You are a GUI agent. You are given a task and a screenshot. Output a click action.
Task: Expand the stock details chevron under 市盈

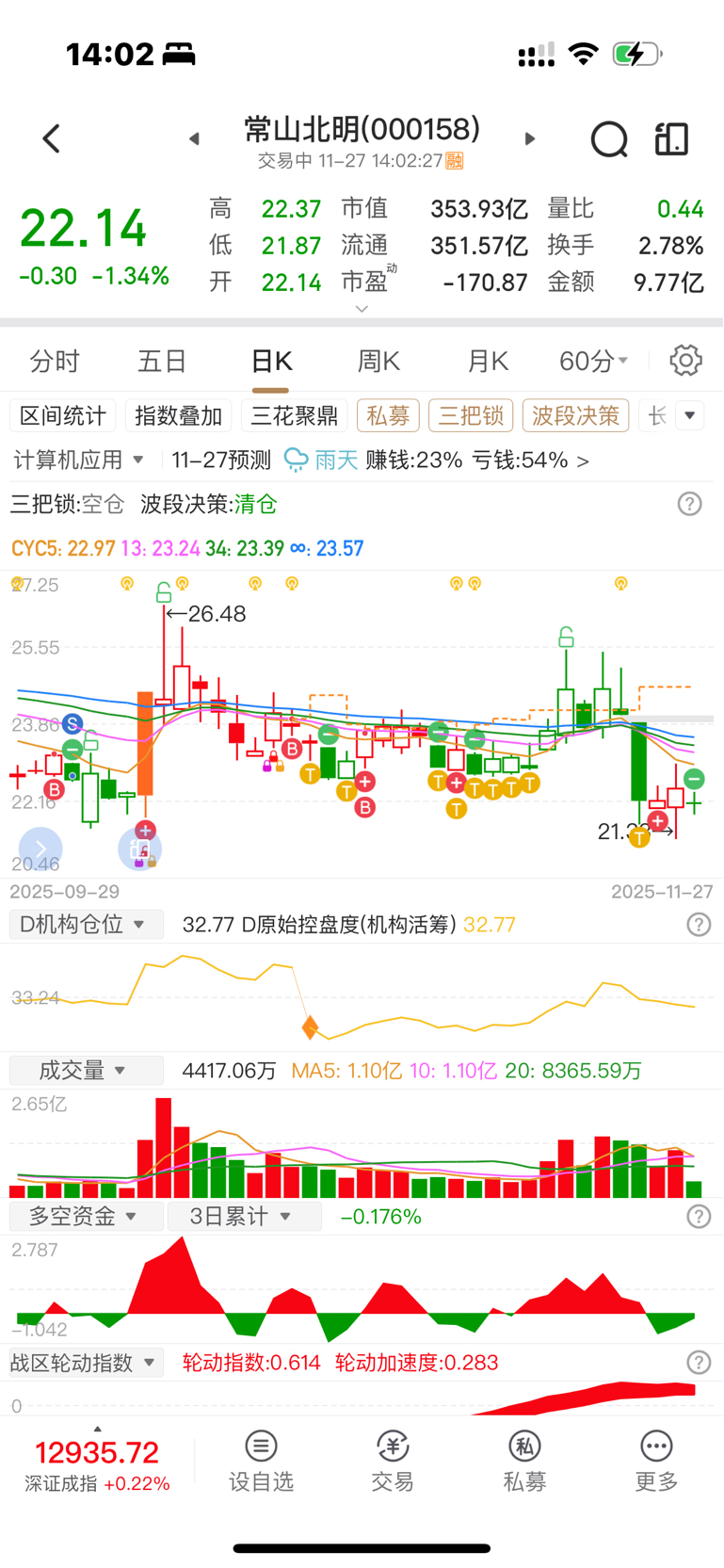(362, 308)
